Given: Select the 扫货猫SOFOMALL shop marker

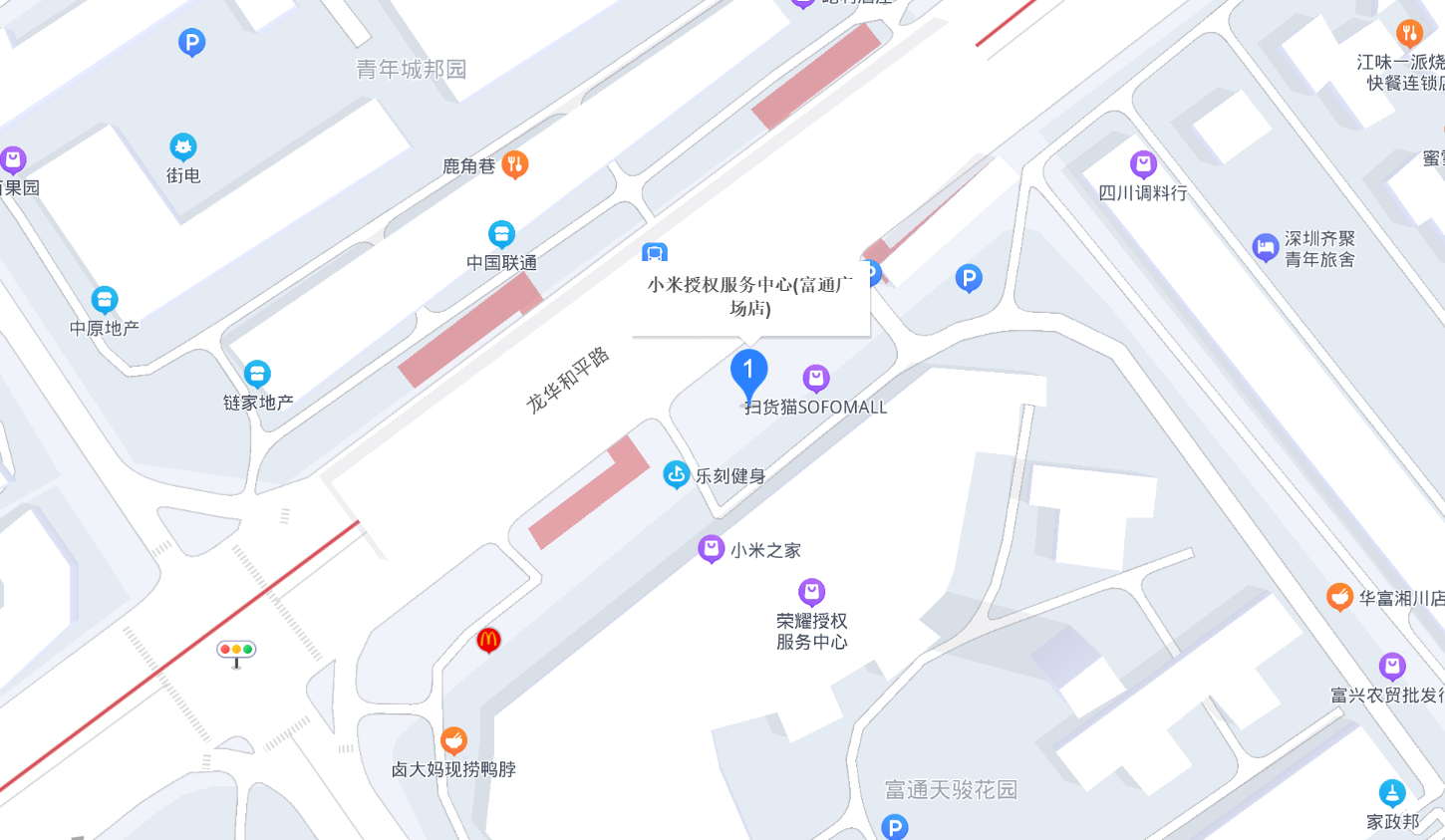Looking at the screenshot, I should (816, 379).
